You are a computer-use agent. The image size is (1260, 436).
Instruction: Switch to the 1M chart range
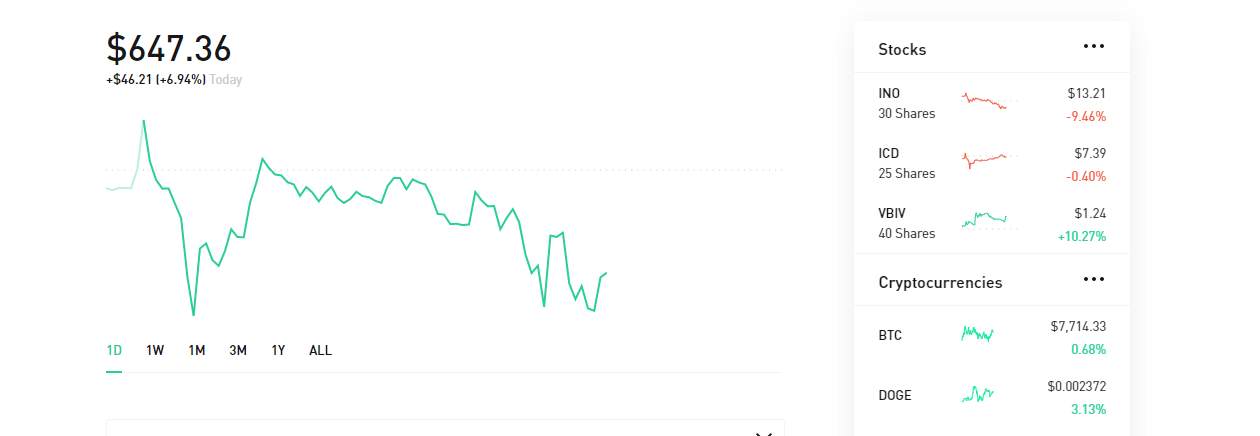(197, 351)
